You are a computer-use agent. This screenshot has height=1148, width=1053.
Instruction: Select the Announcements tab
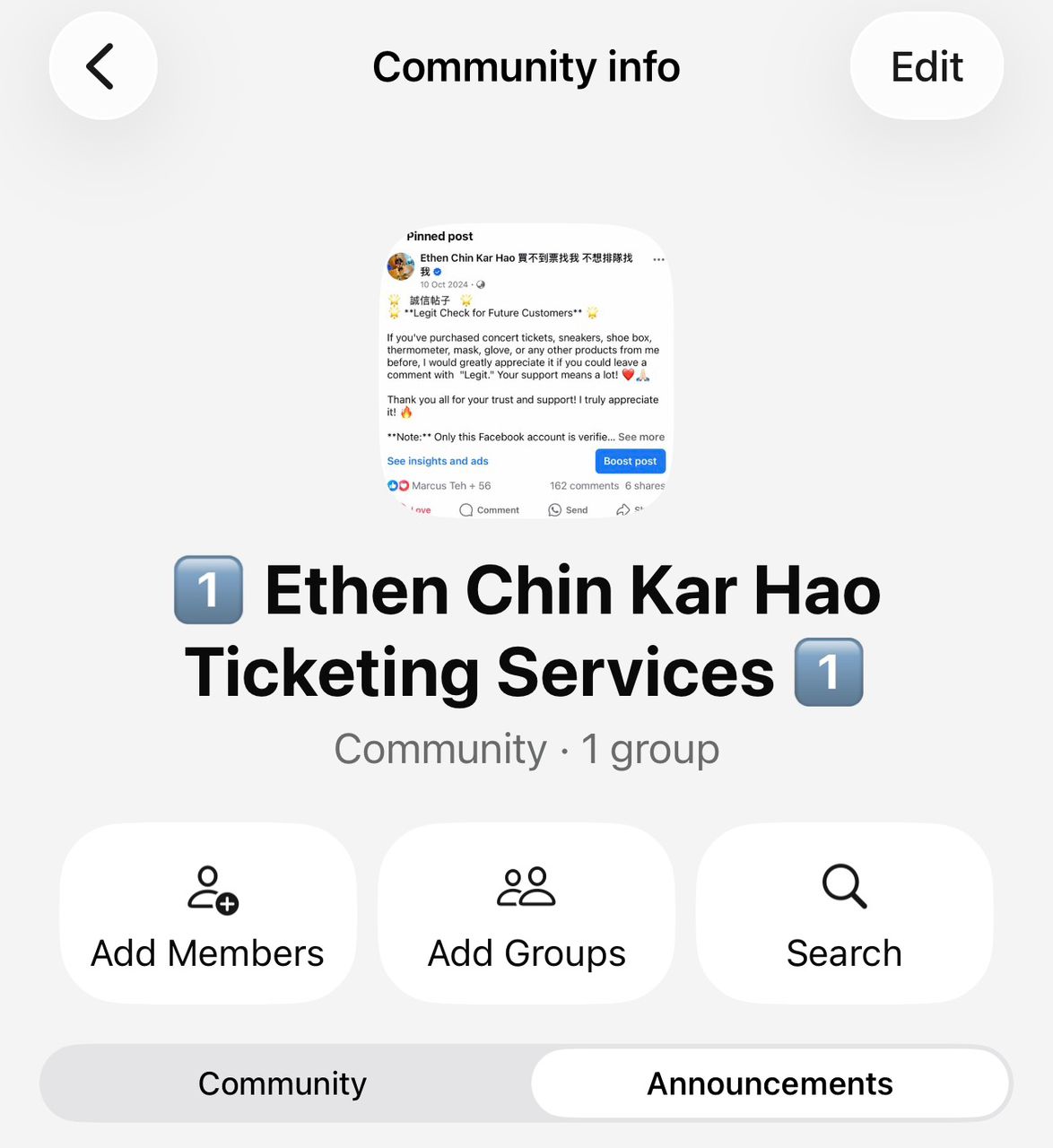coord(770,1083)
